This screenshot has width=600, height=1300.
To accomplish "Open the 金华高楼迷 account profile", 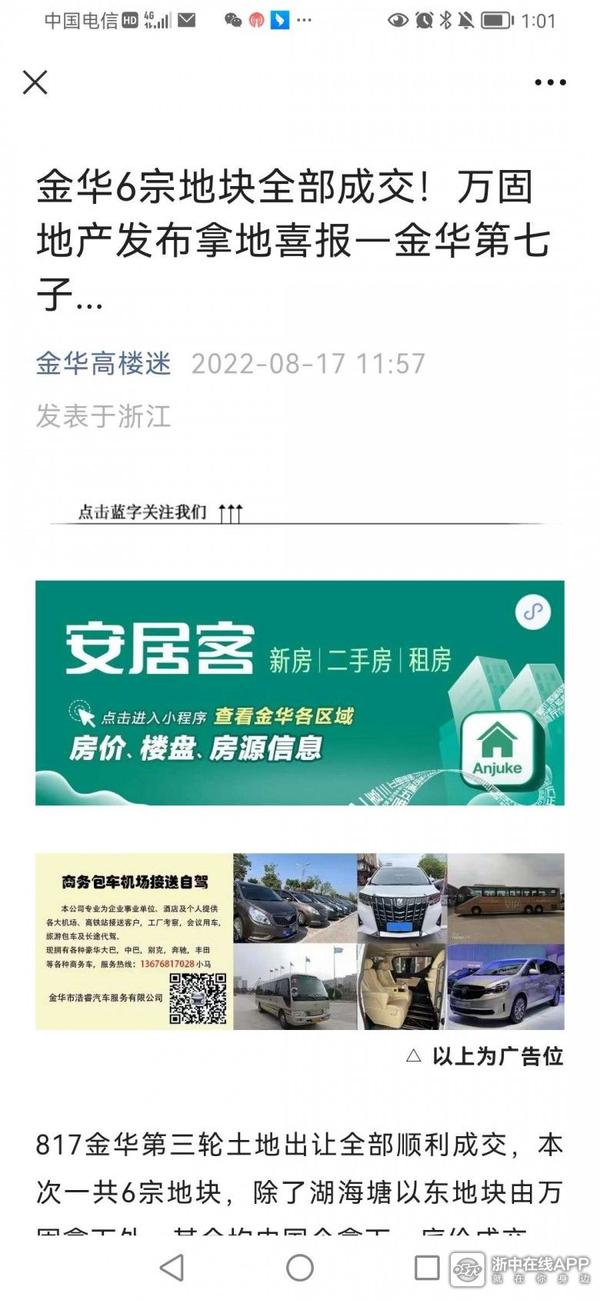I will pos(104,363).
